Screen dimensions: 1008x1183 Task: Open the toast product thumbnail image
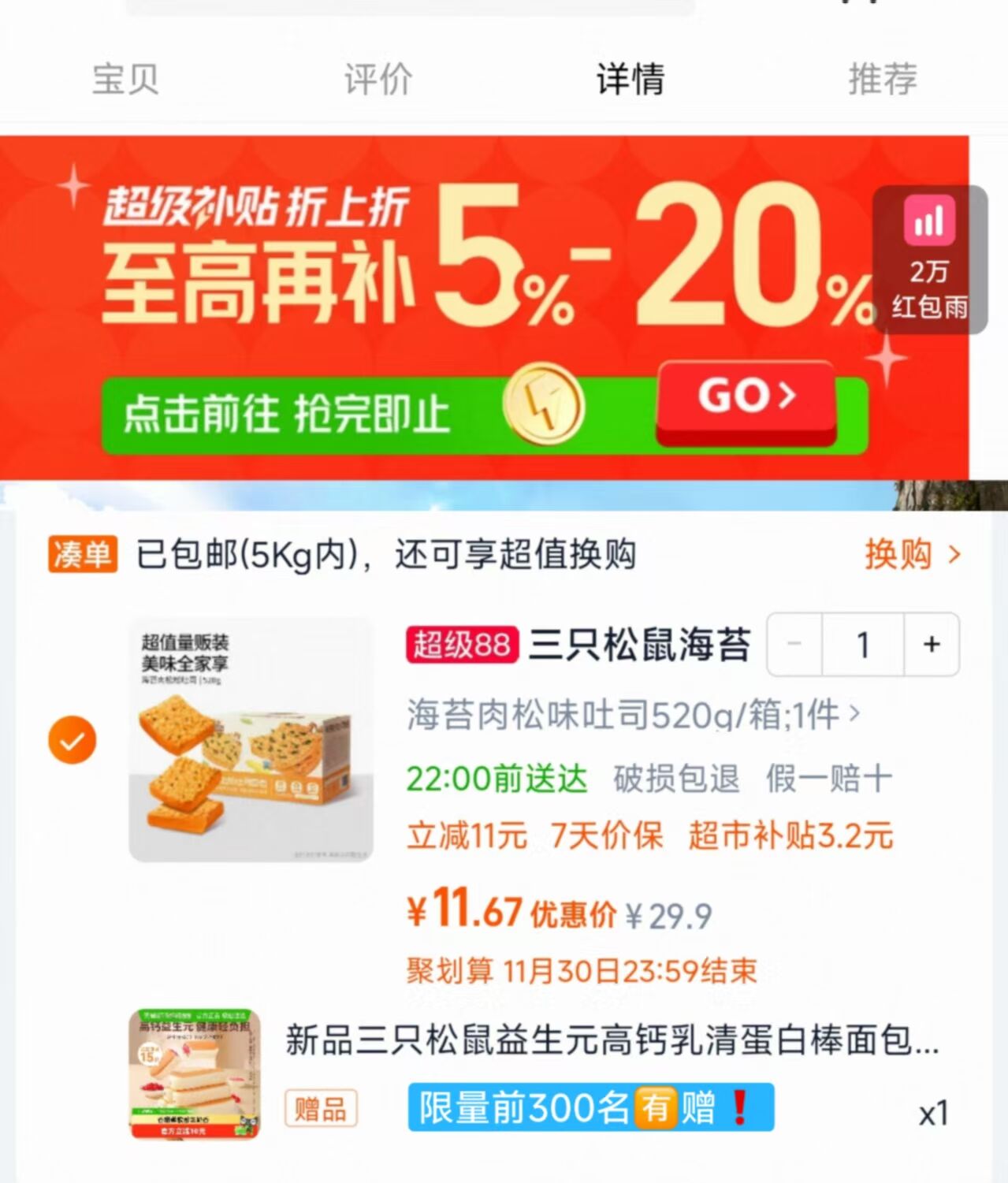(x=252, y=740)
